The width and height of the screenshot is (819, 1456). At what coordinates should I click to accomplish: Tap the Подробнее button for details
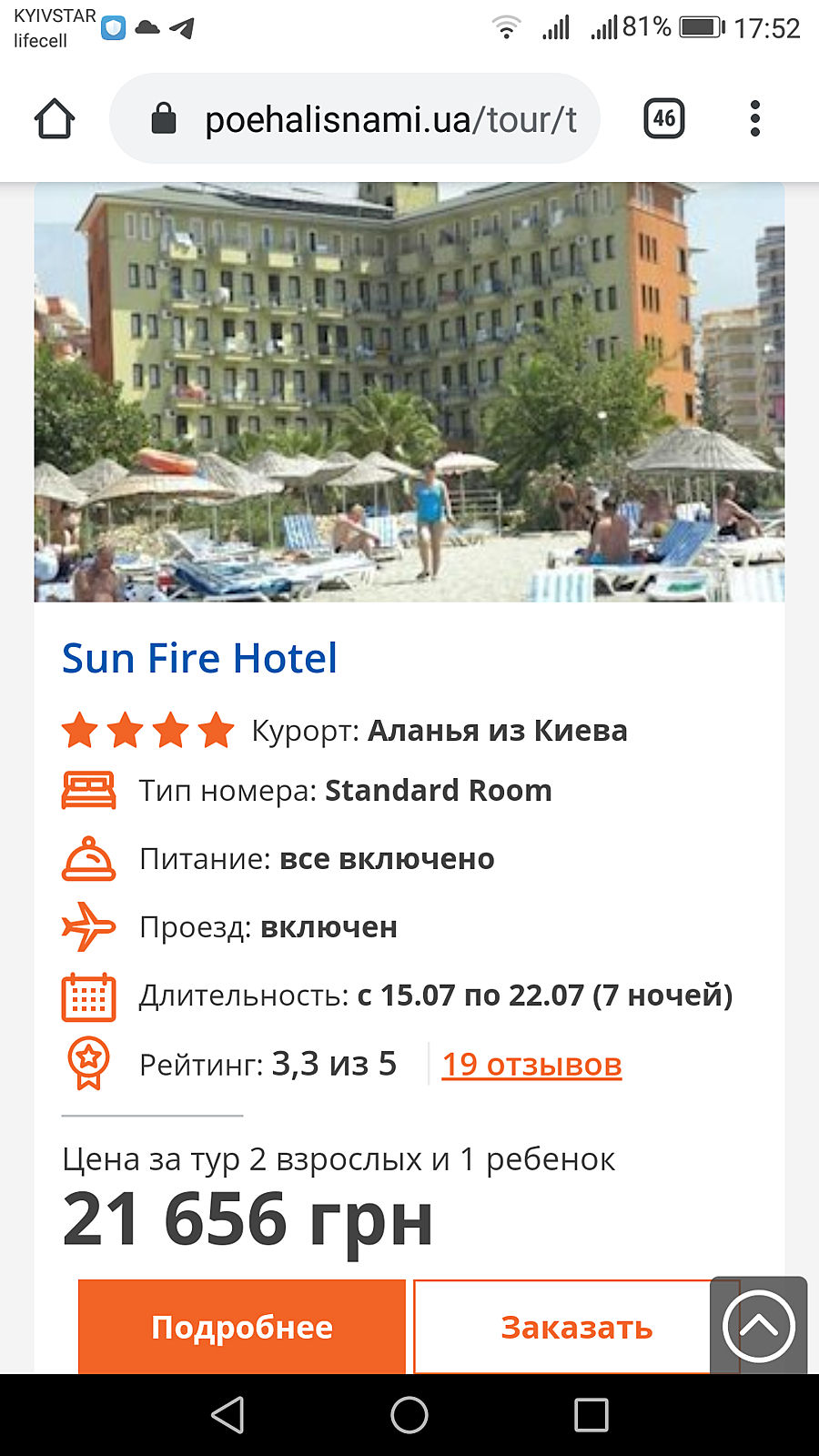242,1327
